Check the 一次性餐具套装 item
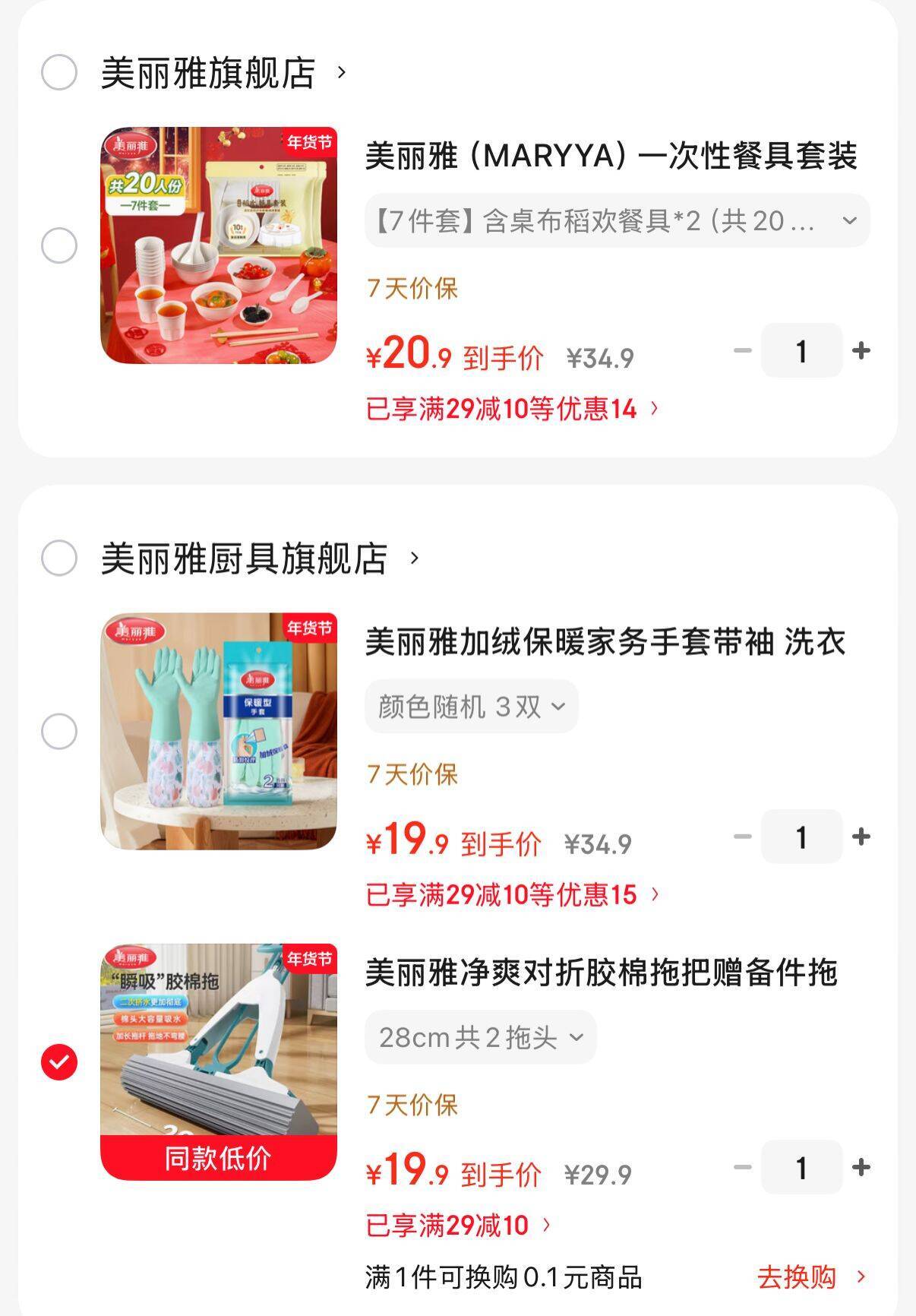 tap(59, 245)
